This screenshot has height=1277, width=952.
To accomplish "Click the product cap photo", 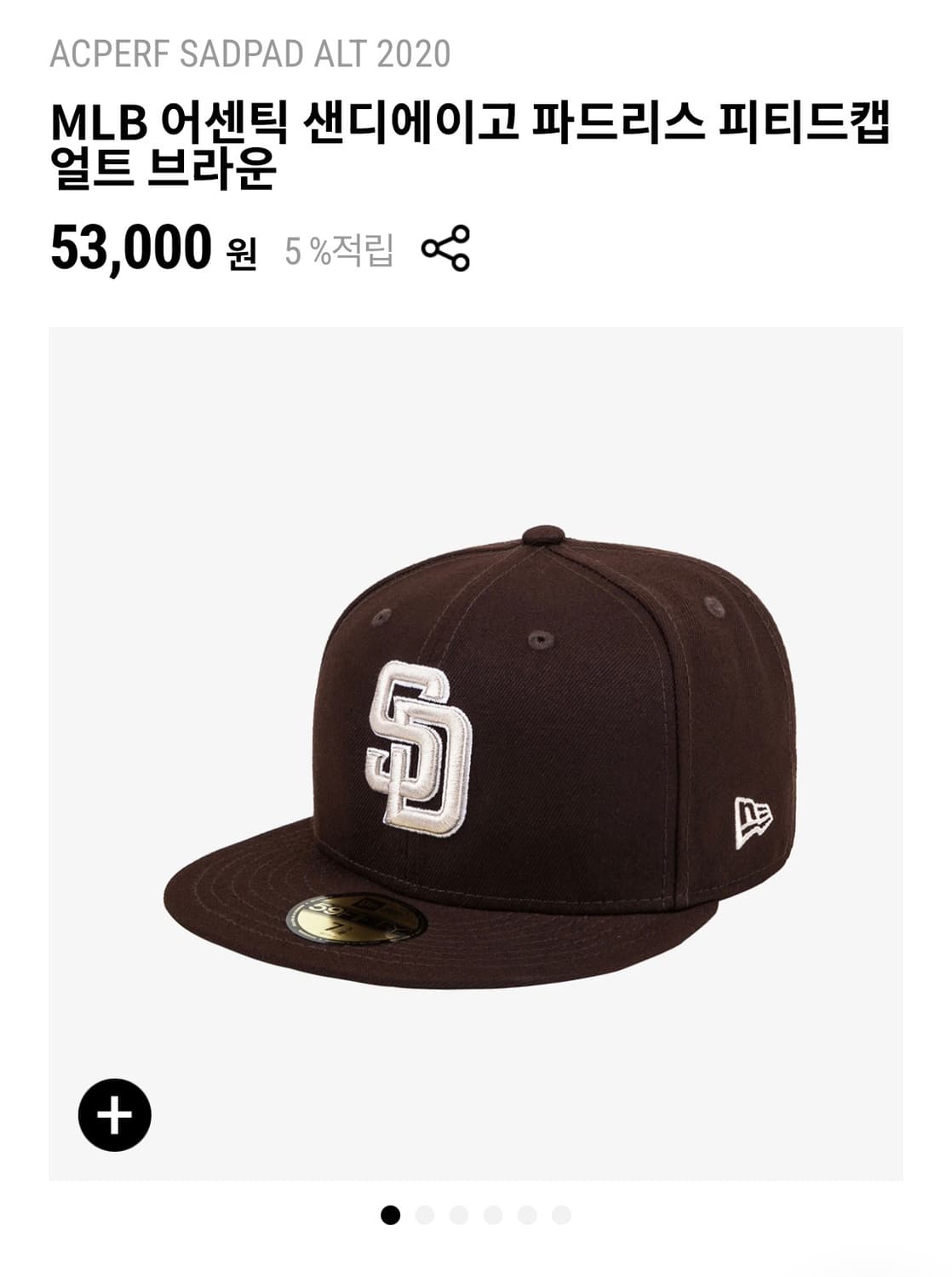I will 477,749.
